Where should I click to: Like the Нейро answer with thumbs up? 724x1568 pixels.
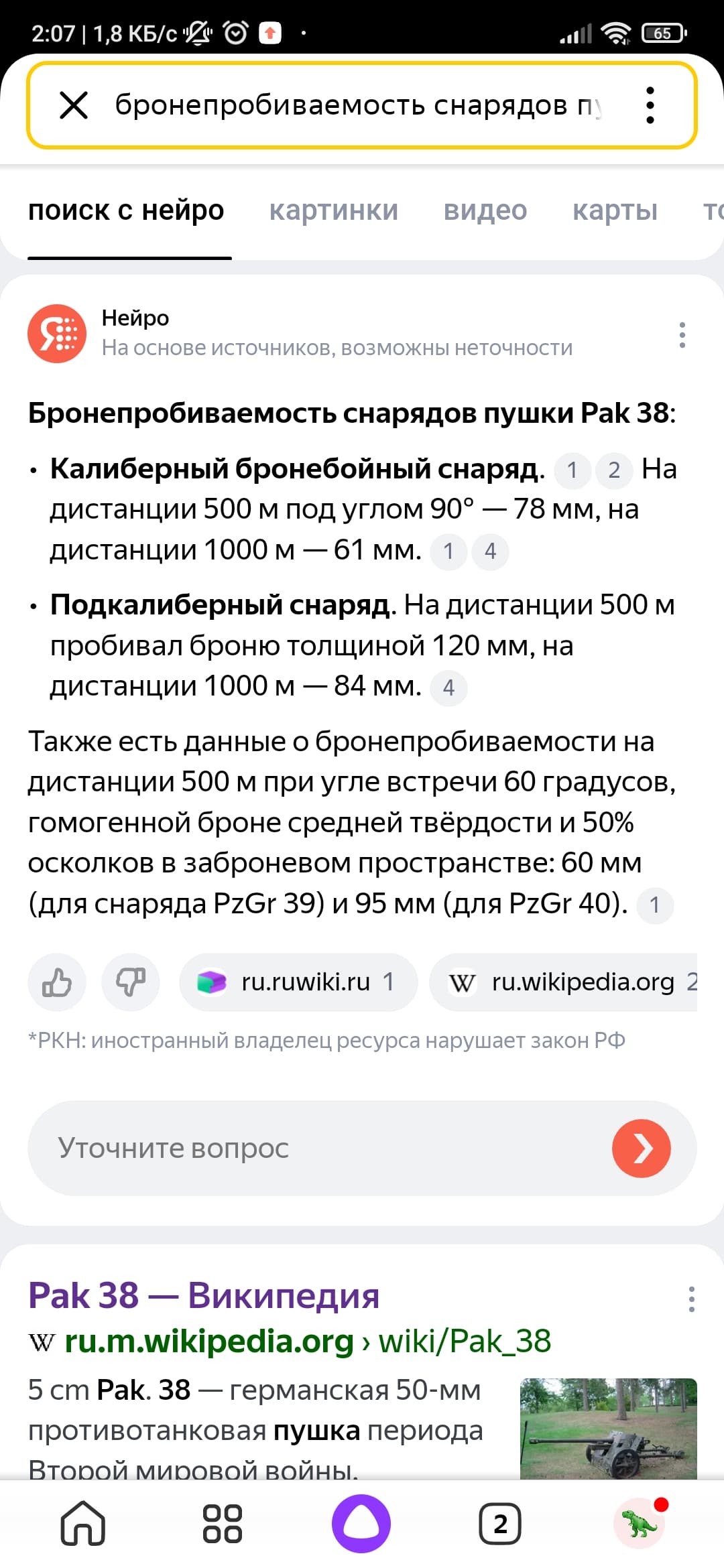tap(57, 982)
